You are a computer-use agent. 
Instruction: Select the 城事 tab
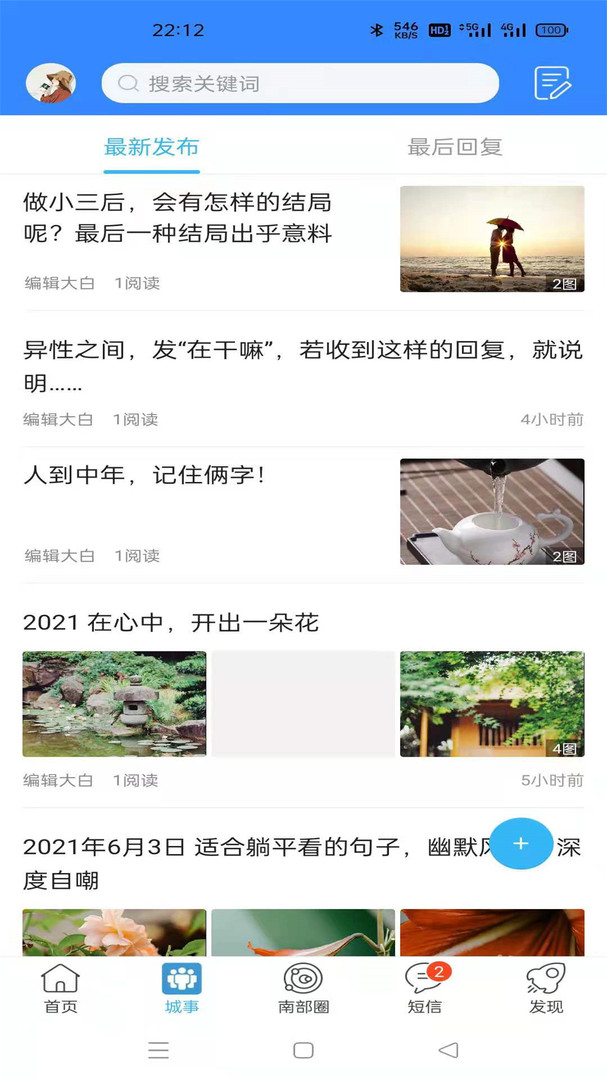pyautogui.click(x=182, y=988)
